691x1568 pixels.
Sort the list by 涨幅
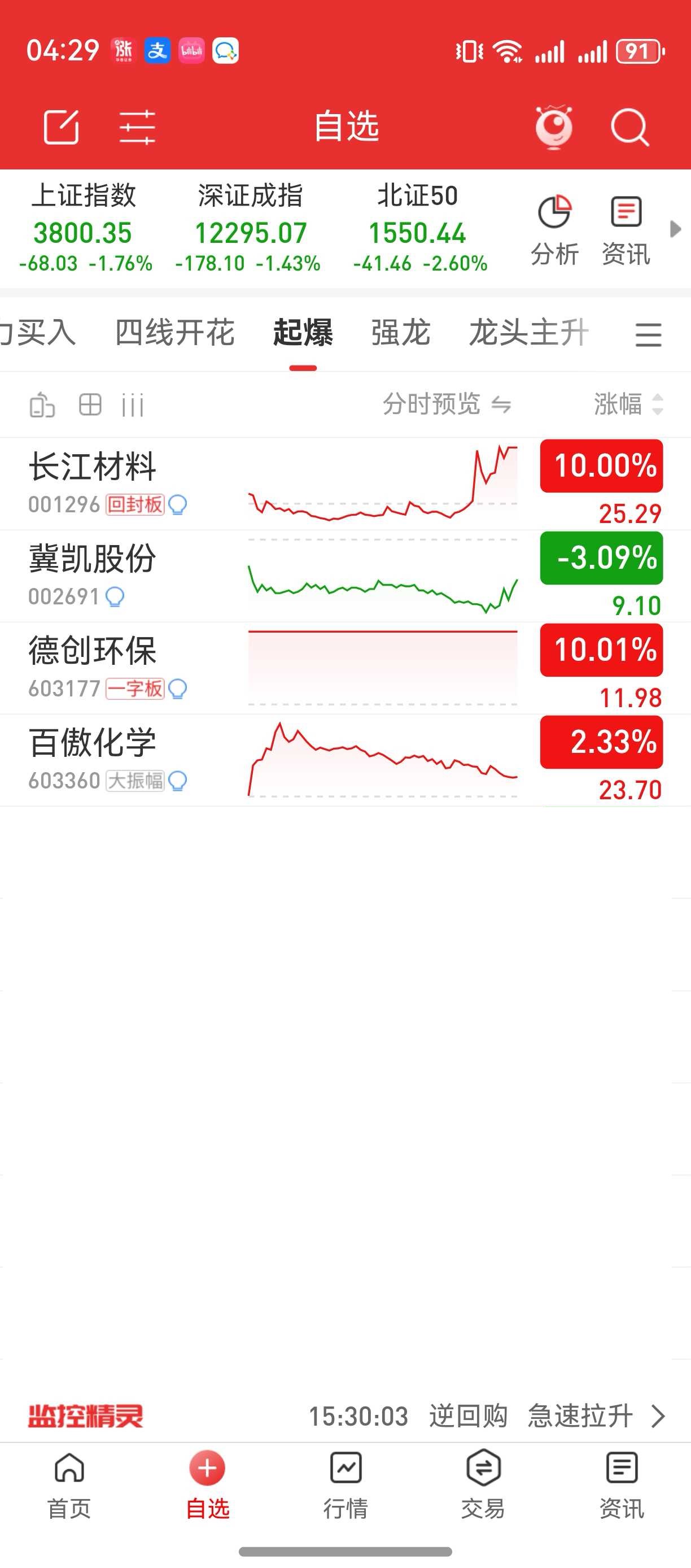click(628, 404)
